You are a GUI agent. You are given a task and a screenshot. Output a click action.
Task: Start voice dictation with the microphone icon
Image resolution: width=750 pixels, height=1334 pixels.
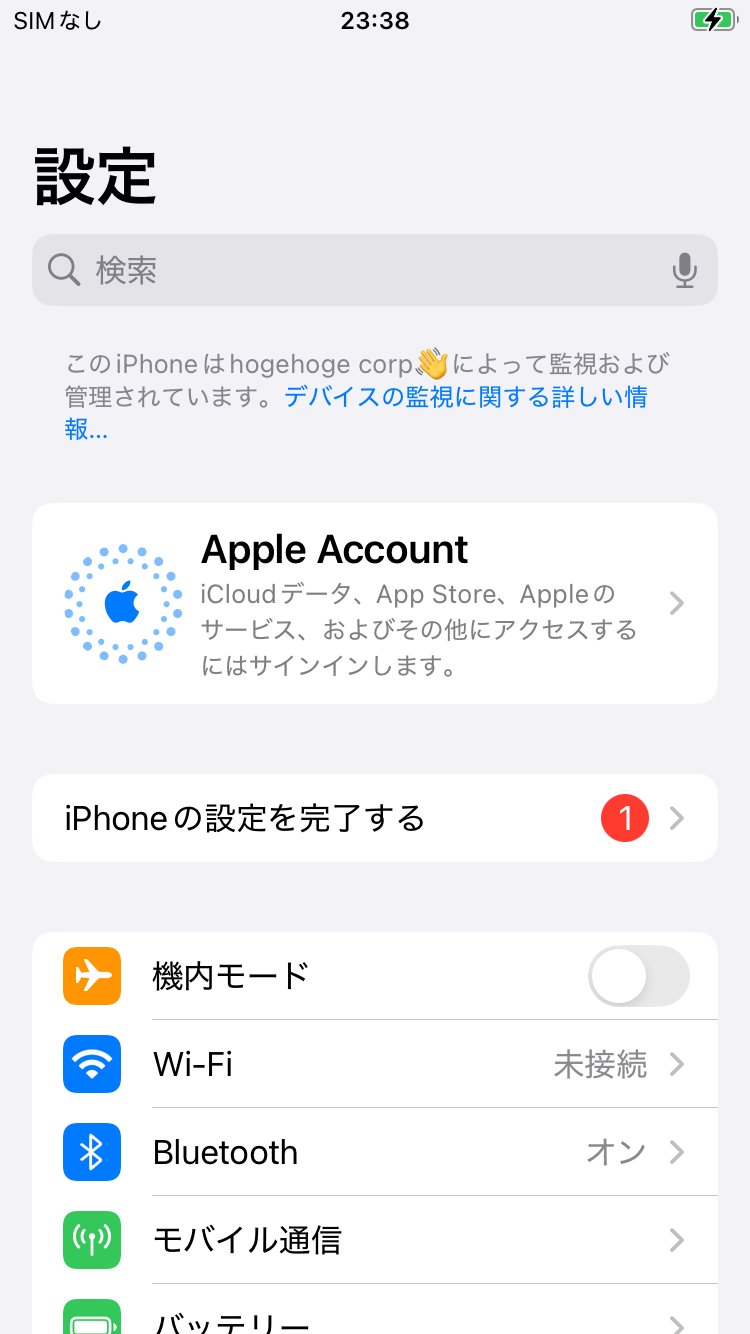pos(685,270)
